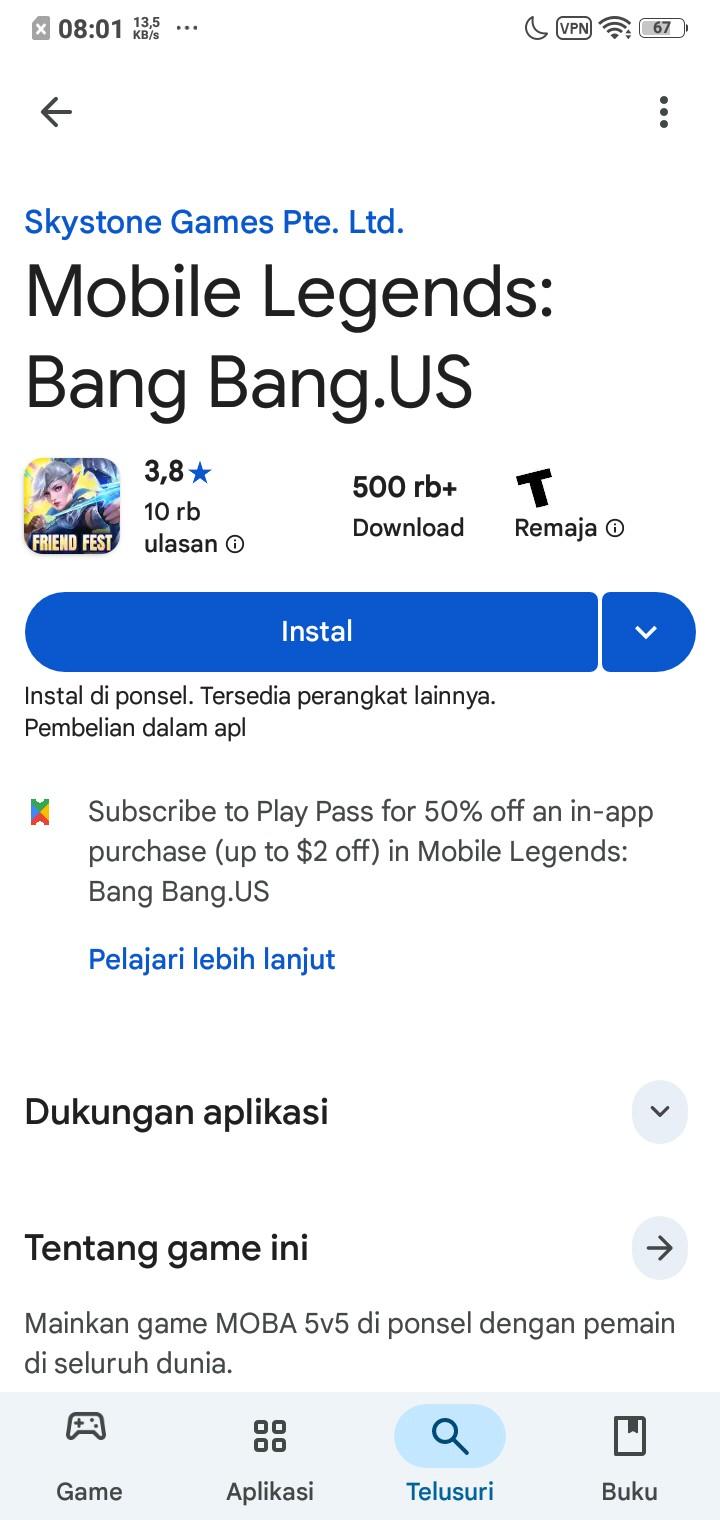Screen dimensions: 720x1520
Task: Expand the Dukungan aplikasi section
Action: pyautogui.click(x=659, y=1111)
